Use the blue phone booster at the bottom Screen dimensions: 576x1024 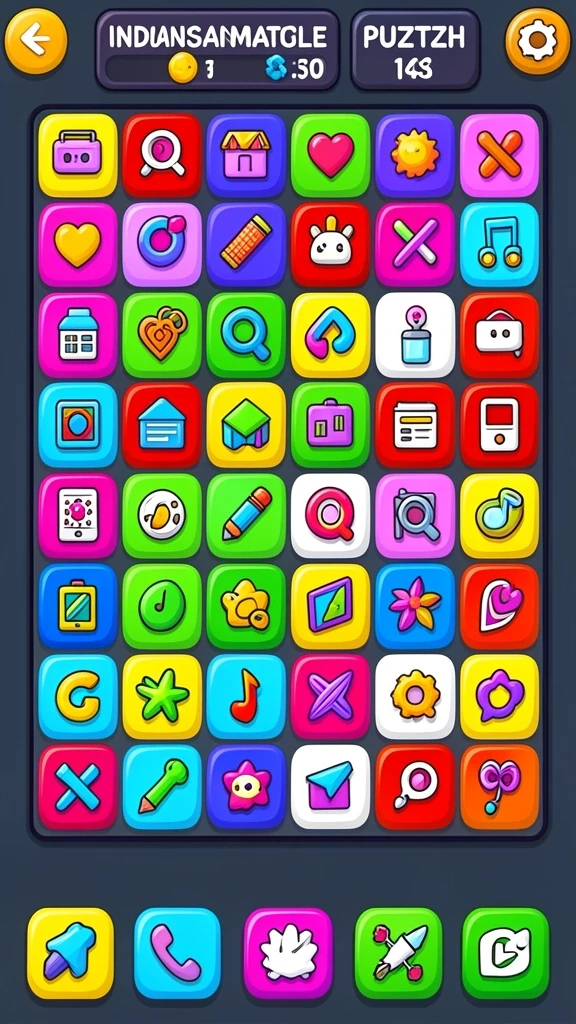(178, 953)
